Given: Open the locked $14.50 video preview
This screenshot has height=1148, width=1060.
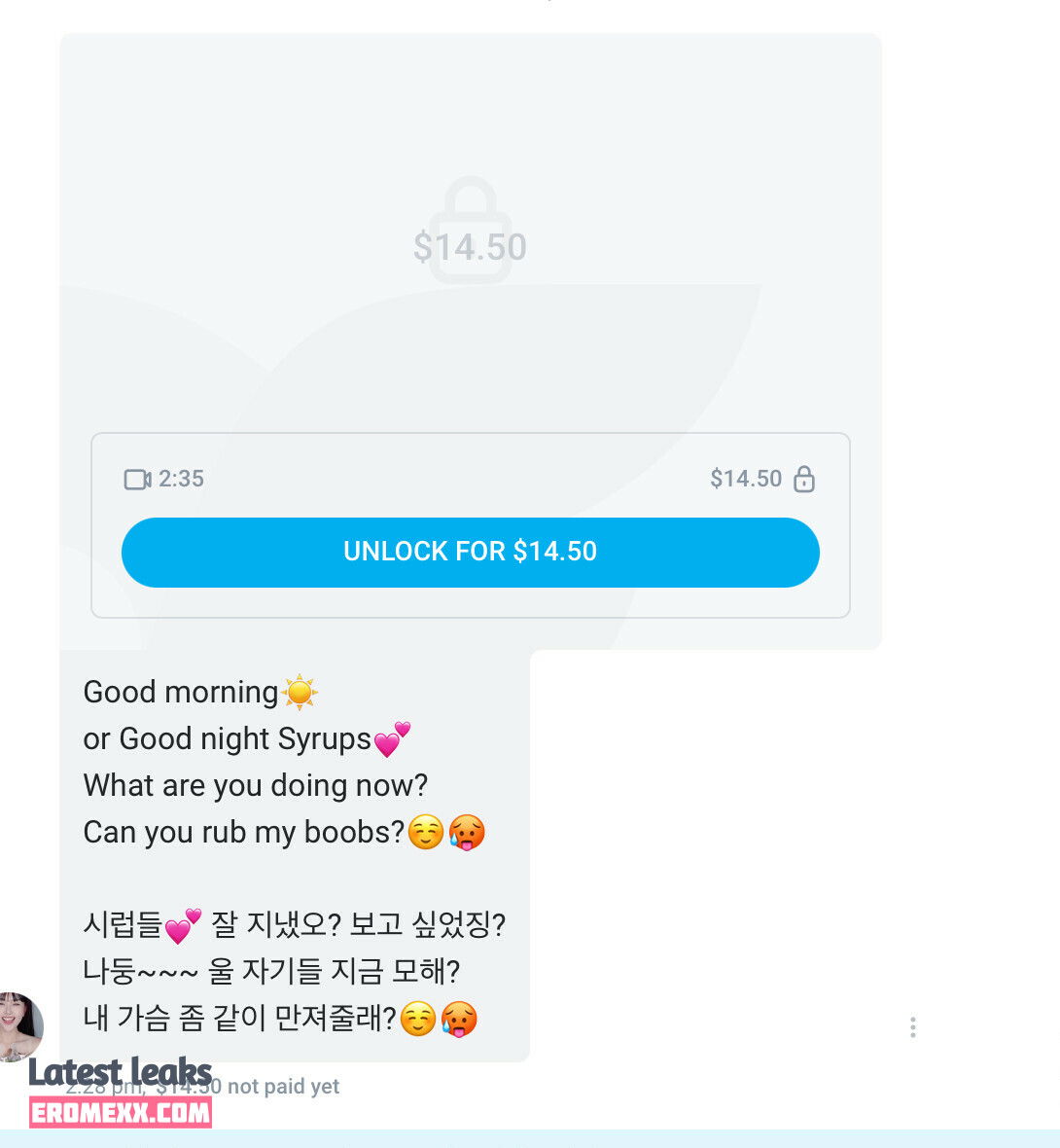Looking at the screenshot, I should [470, 233].
